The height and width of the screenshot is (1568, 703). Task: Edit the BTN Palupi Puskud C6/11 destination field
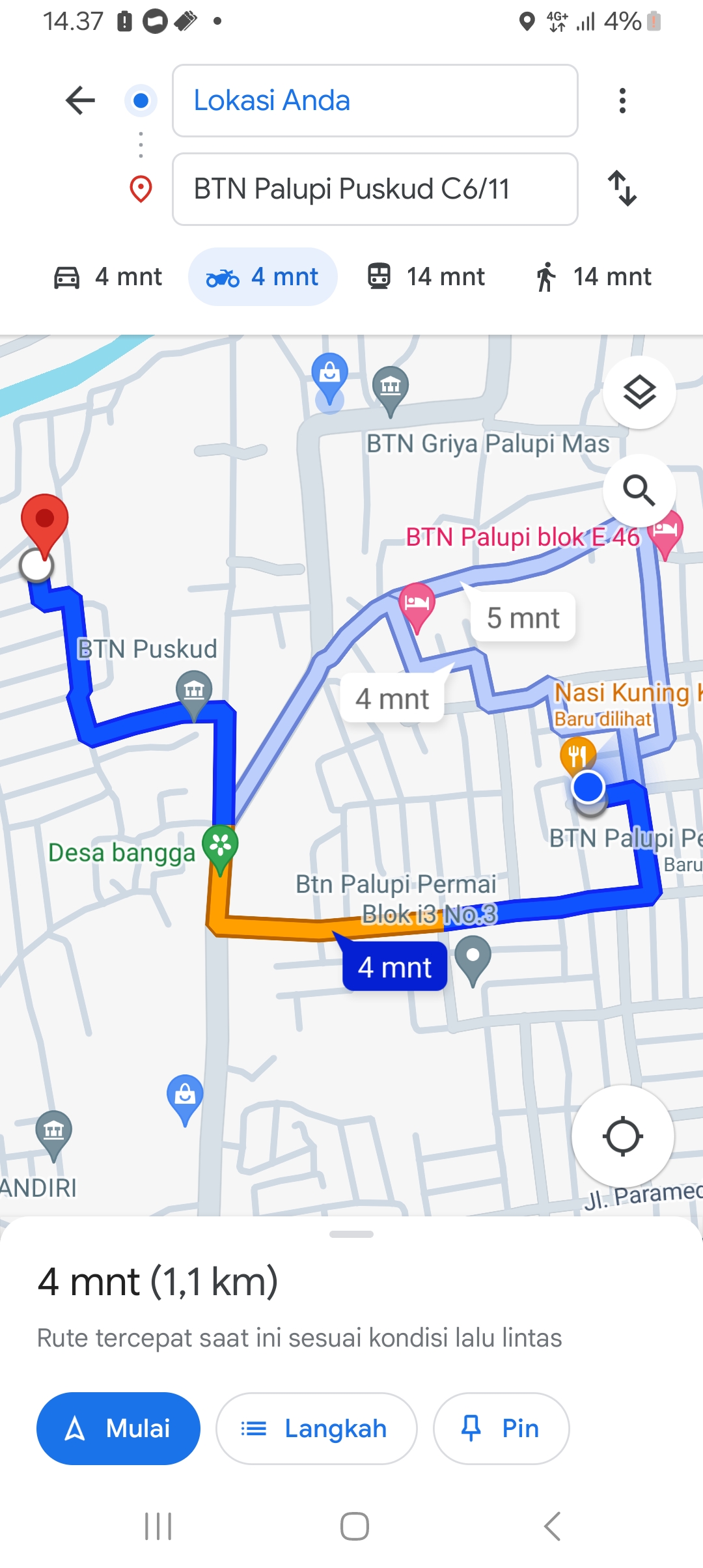click(375, 189)
